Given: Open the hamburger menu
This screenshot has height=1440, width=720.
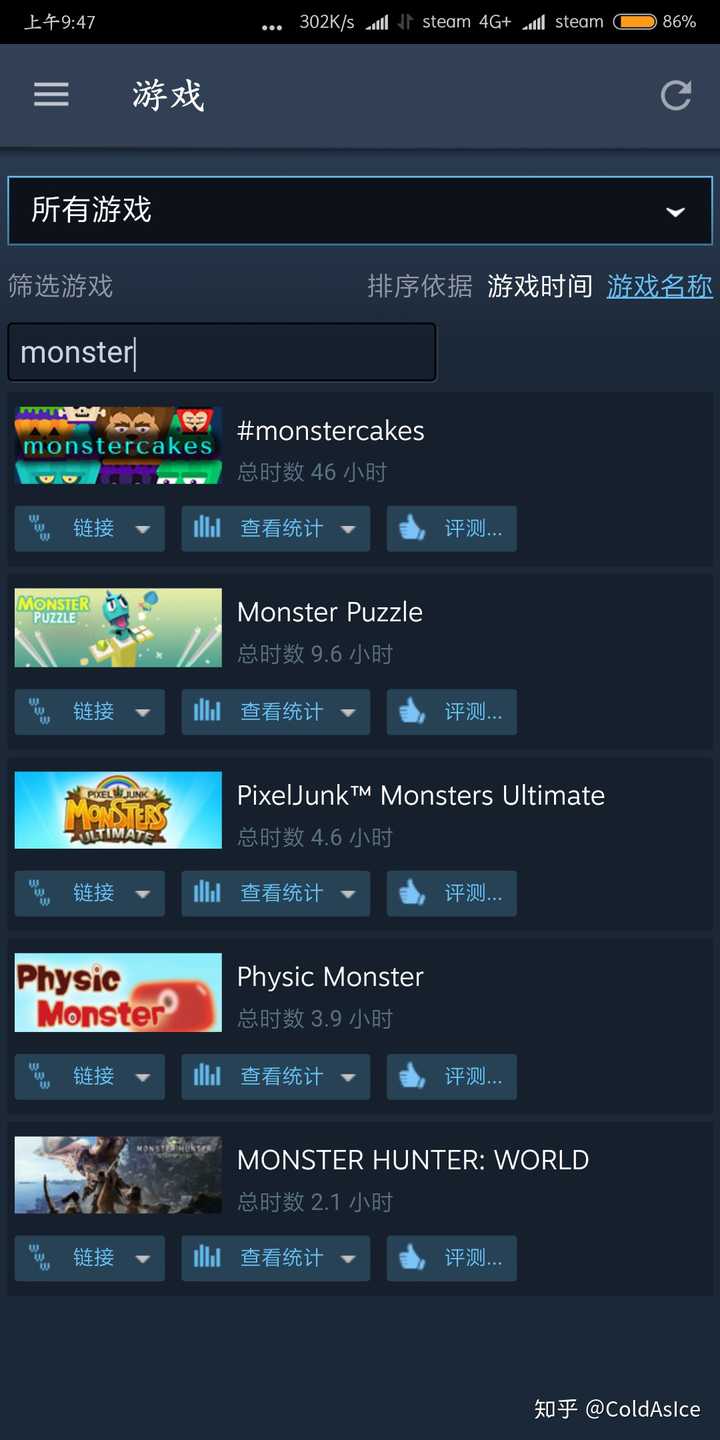Looking at the screenshot, I should point(51,95).
